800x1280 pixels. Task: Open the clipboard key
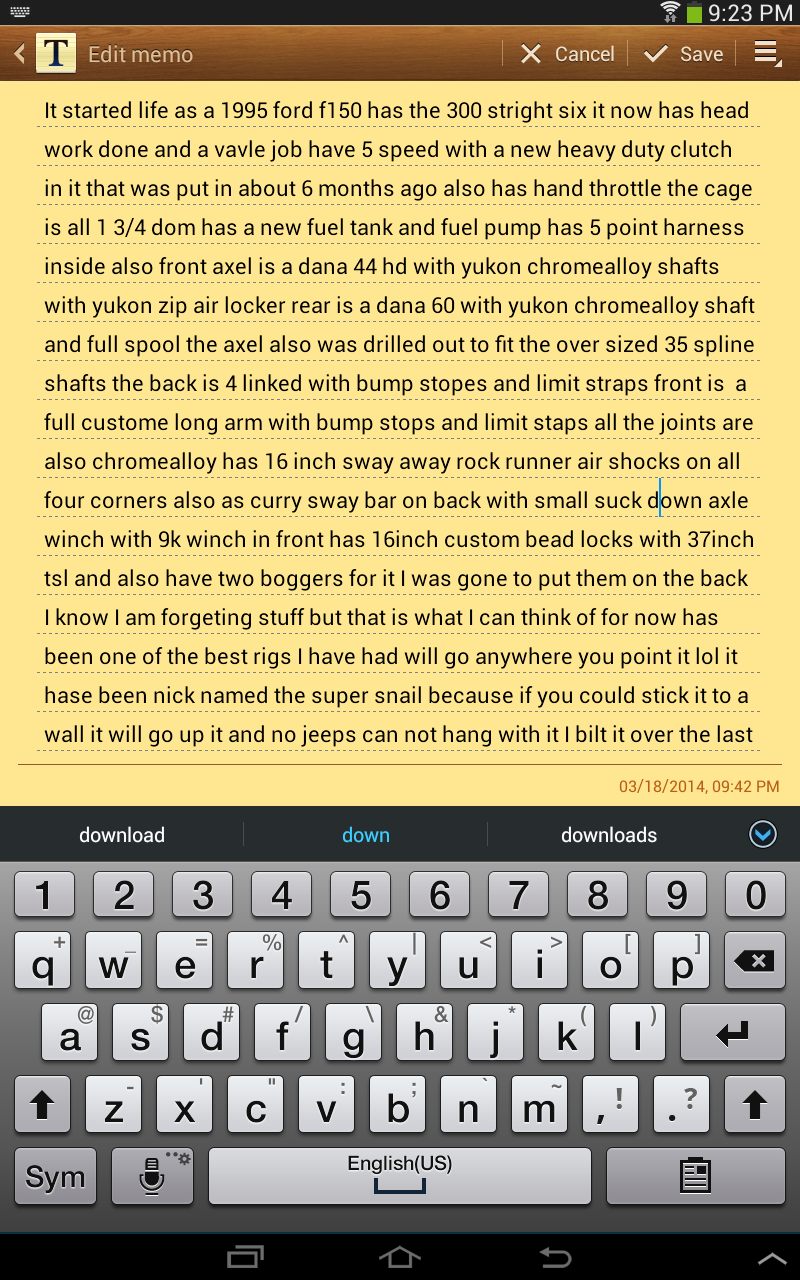695,1177
